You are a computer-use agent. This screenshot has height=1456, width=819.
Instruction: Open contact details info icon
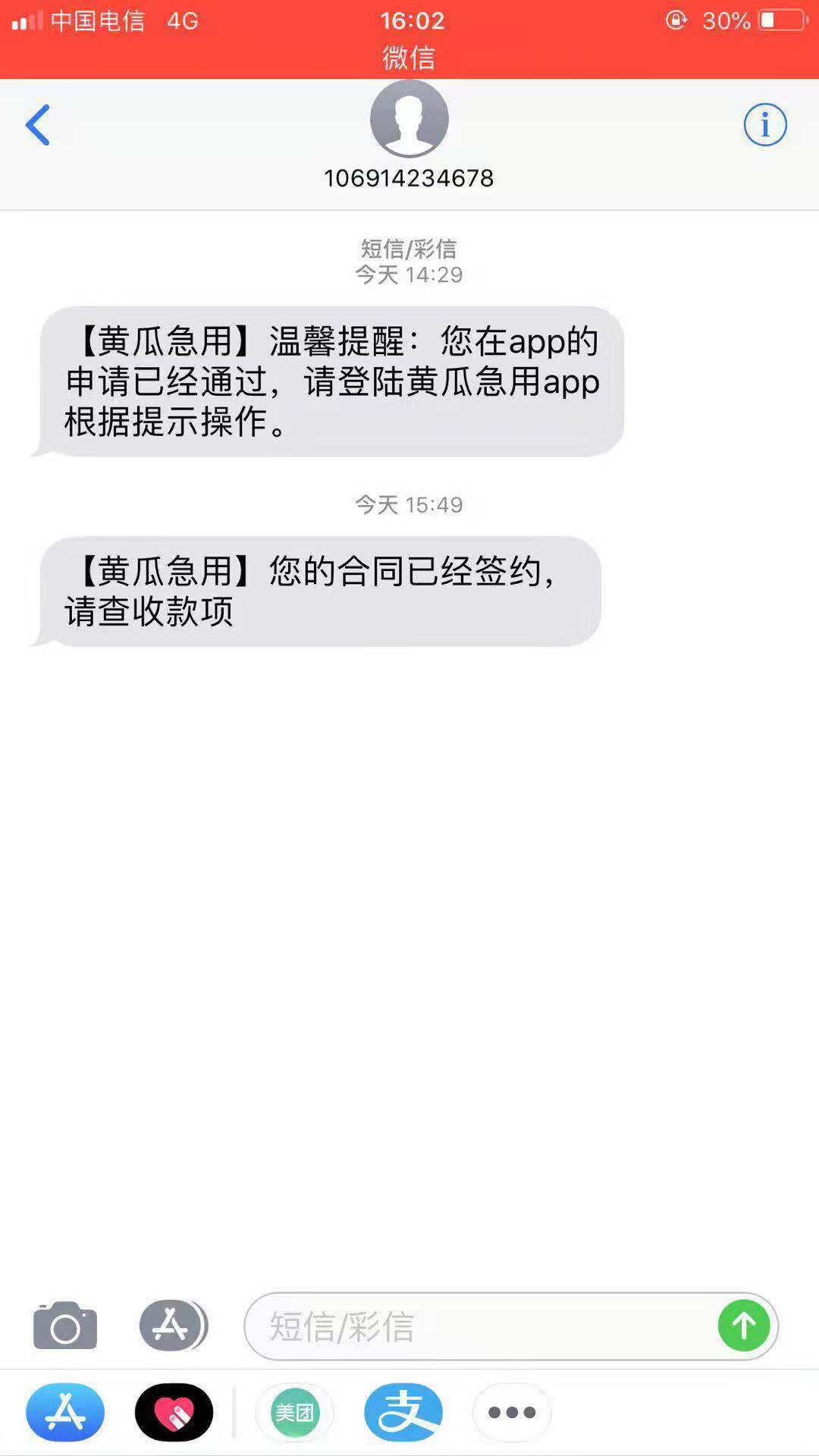[764, 125]
